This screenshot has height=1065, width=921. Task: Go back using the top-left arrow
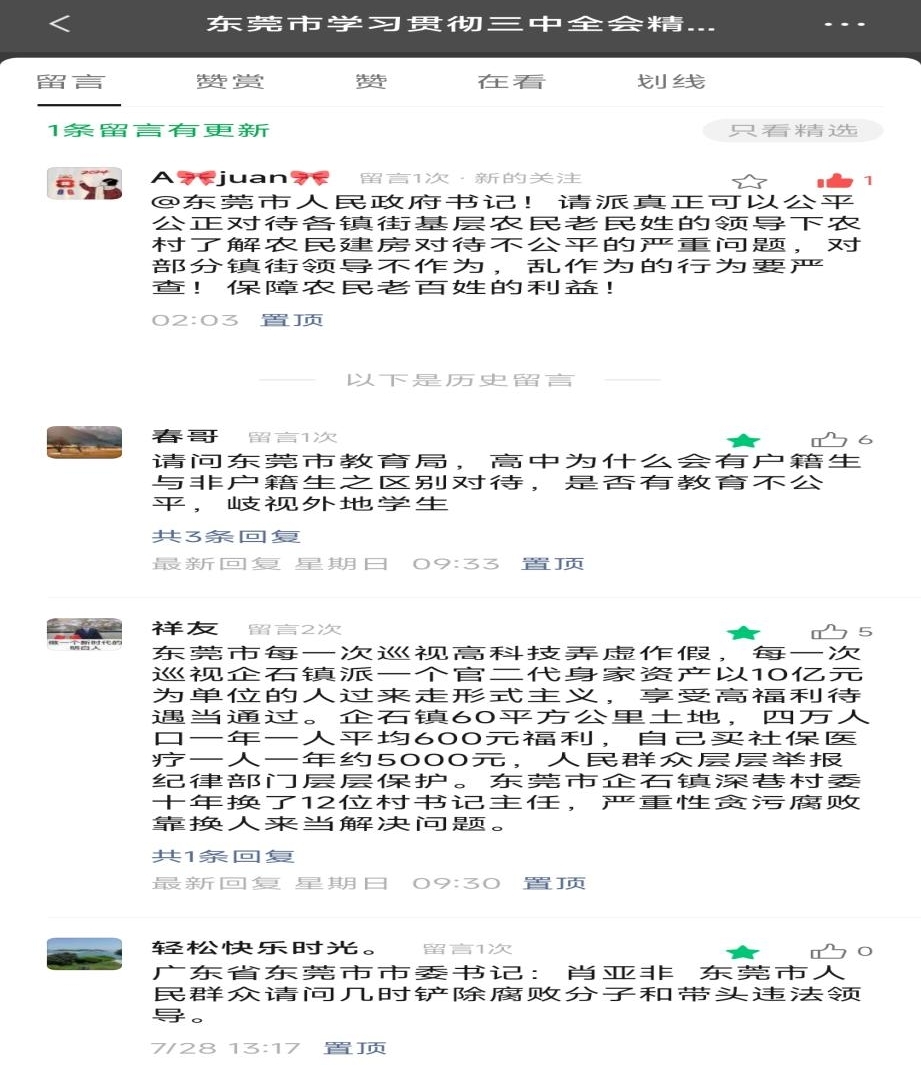click(60, 24)
